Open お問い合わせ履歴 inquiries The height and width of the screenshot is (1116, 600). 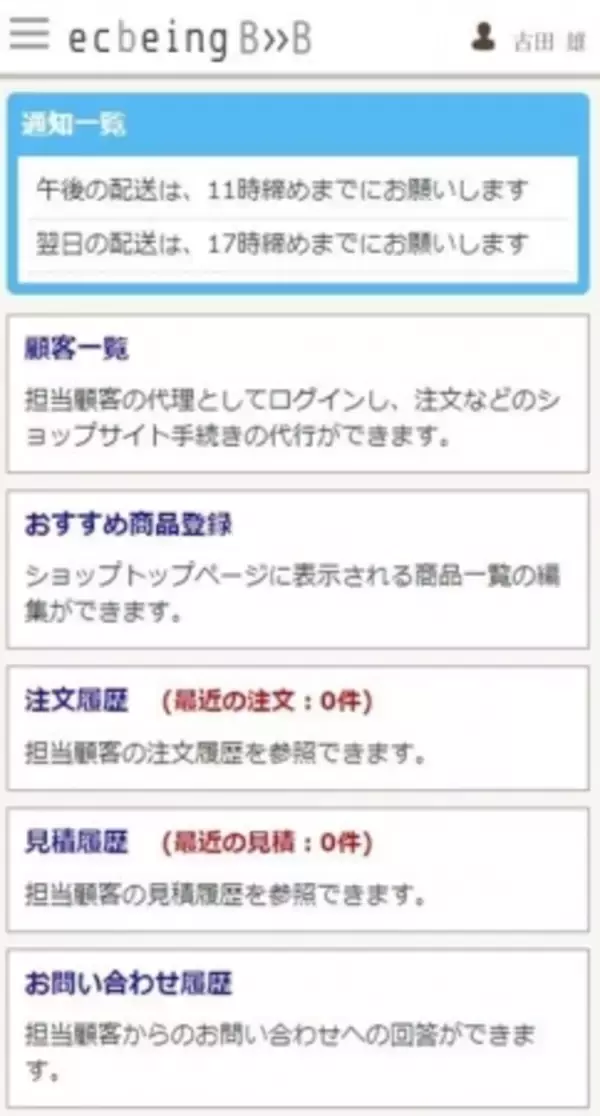[298, 1028]
